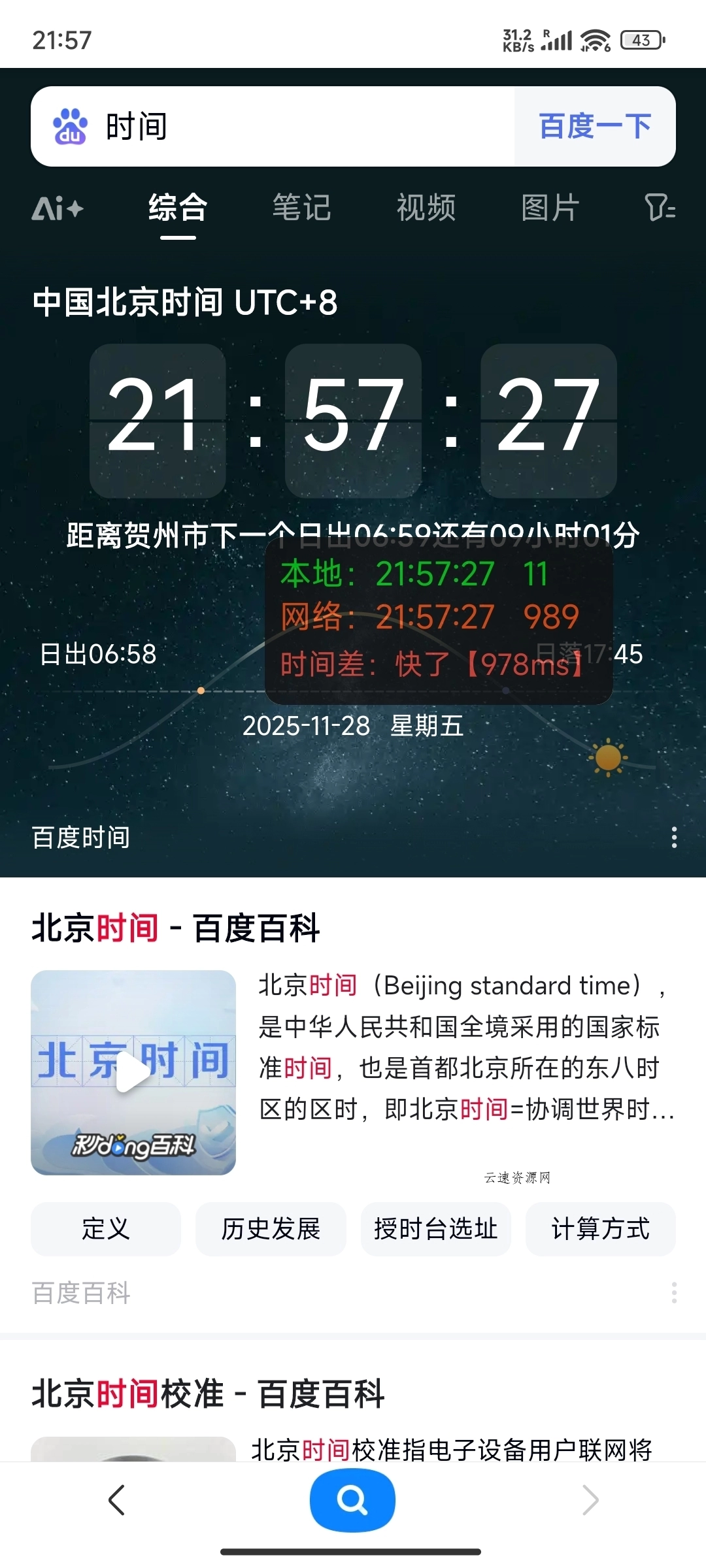Select the 综合 tab

tap(178, 208)
